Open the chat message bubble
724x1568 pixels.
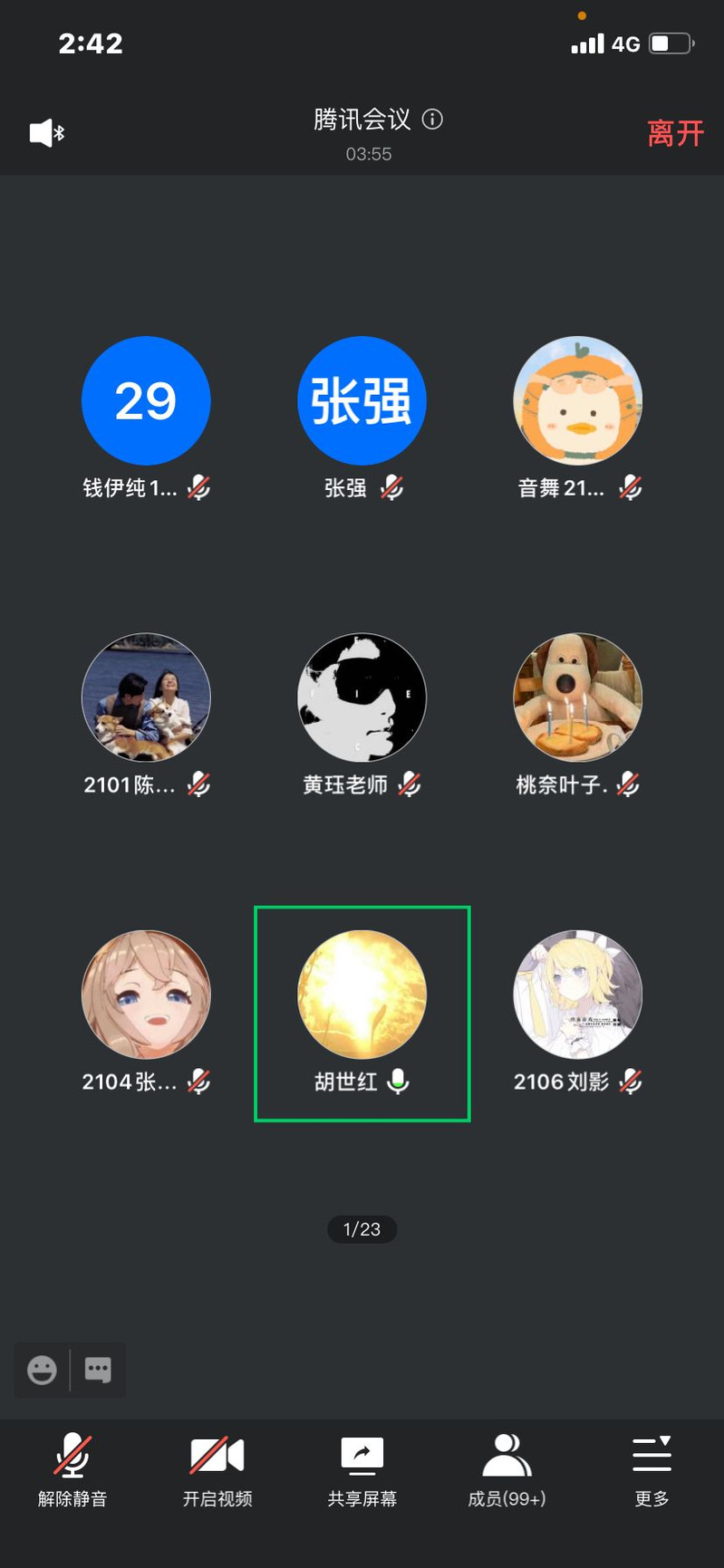[x=98, y=1369]
